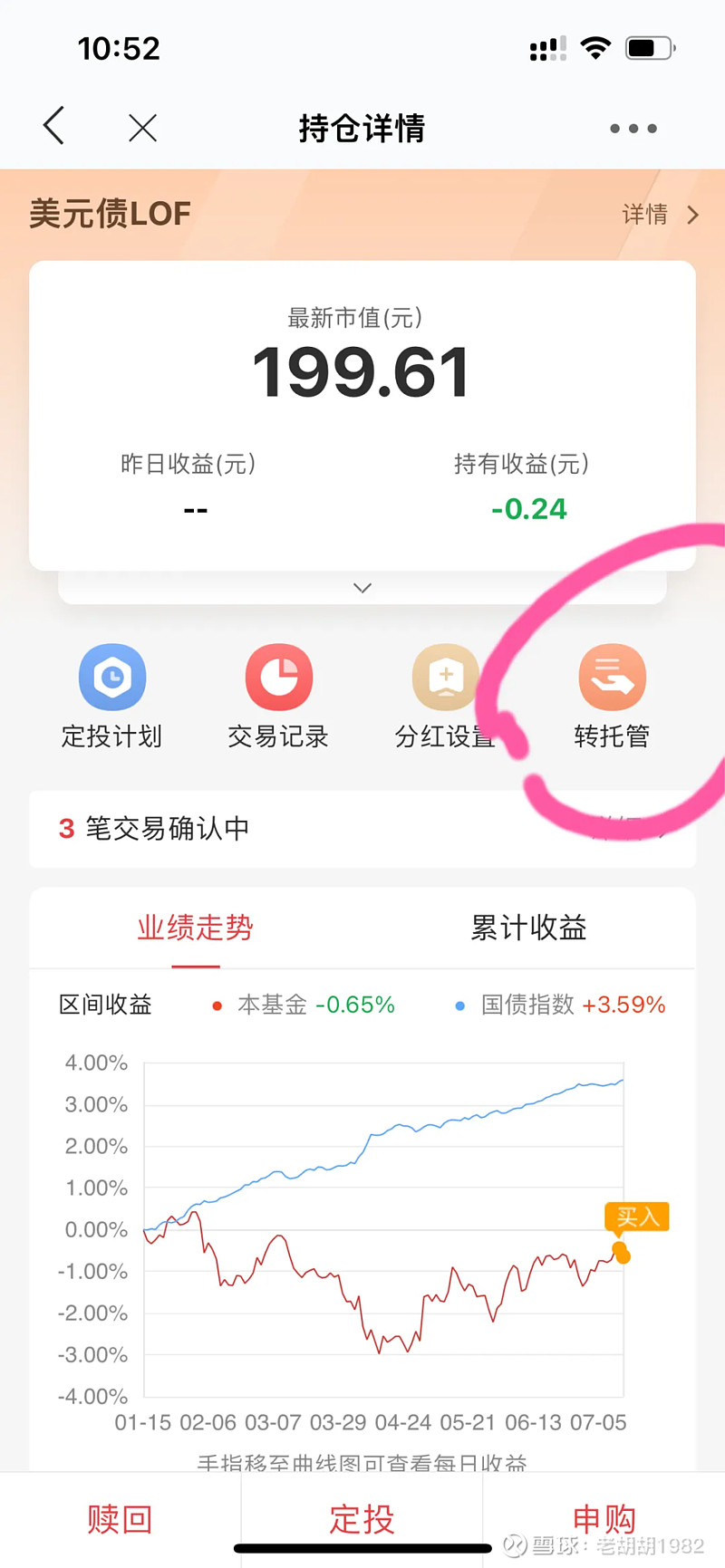
Task: Close the page with the X icon
Action: [142, 128]
